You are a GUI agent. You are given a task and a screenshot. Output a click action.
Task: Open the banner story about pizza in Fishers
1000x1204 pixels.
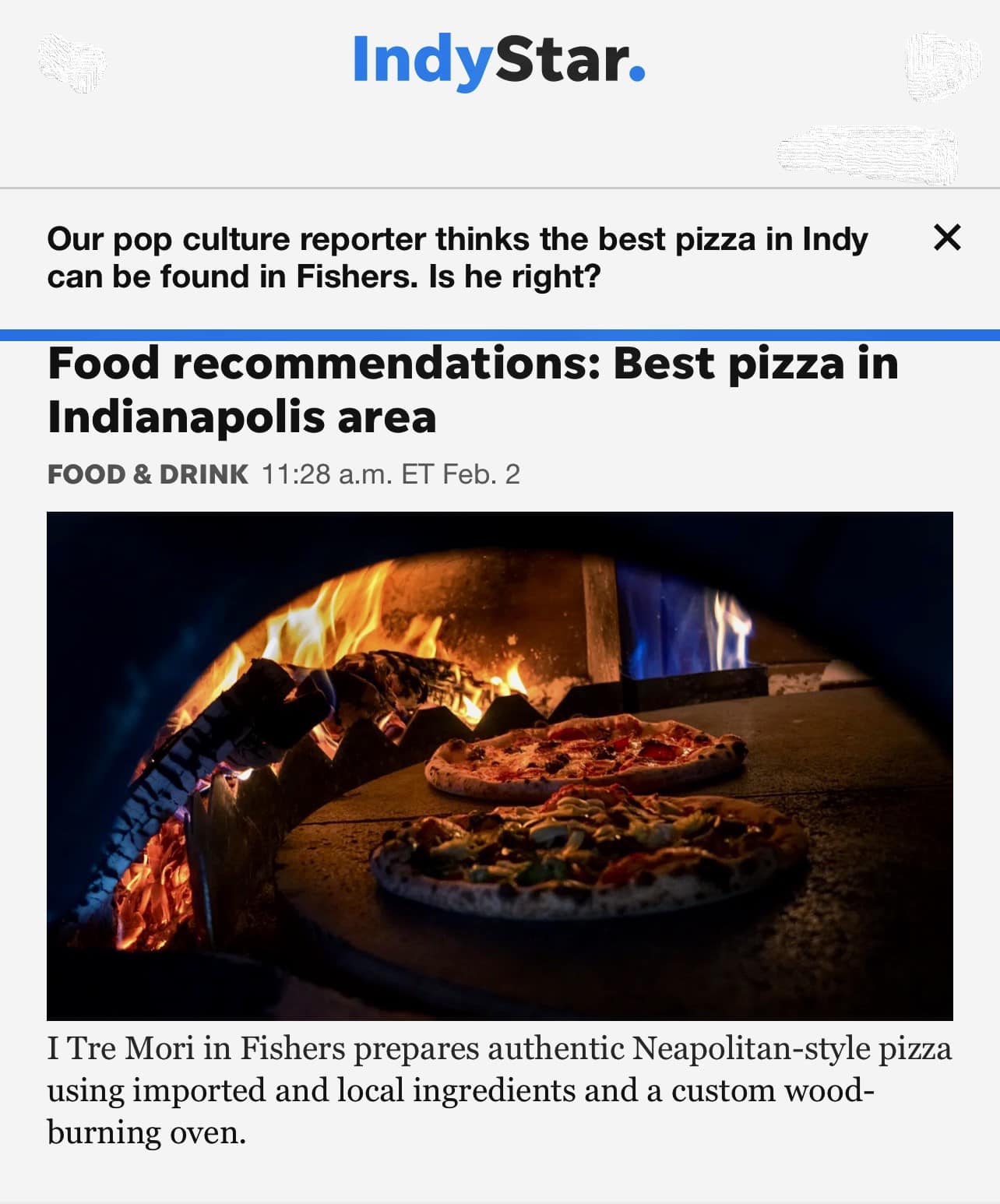457,258
